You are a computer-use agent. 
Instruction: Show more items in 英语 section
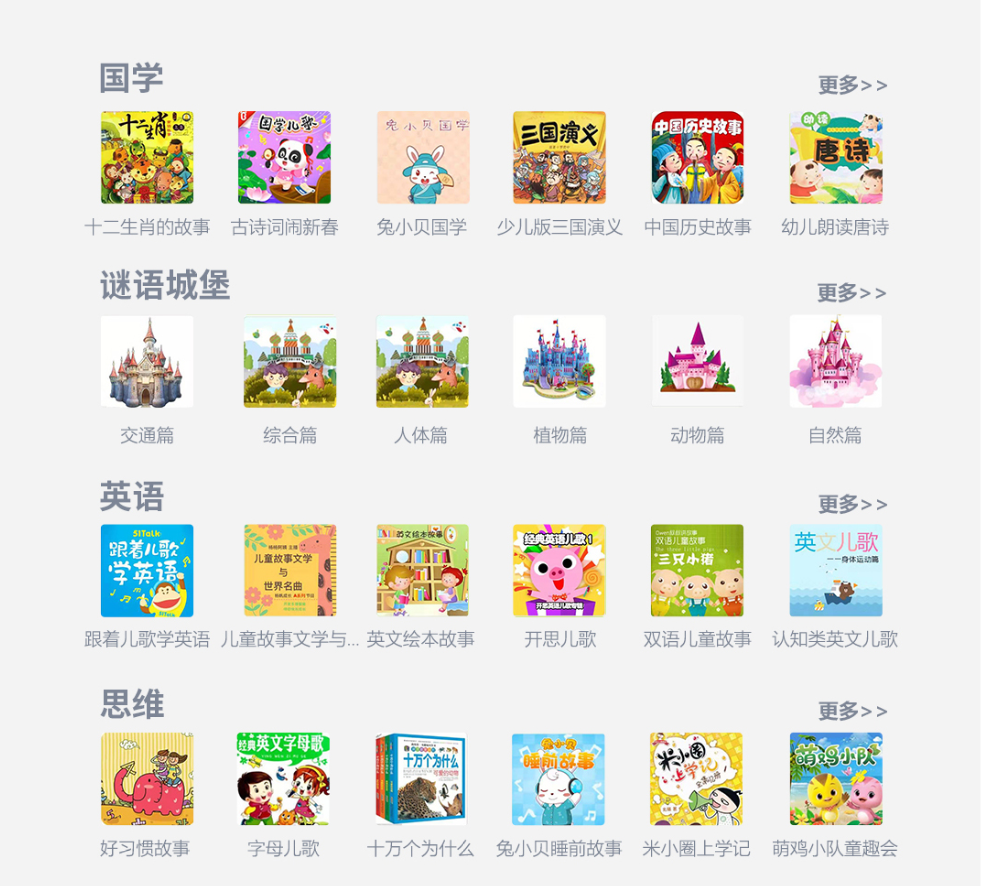tap(852, 504)
